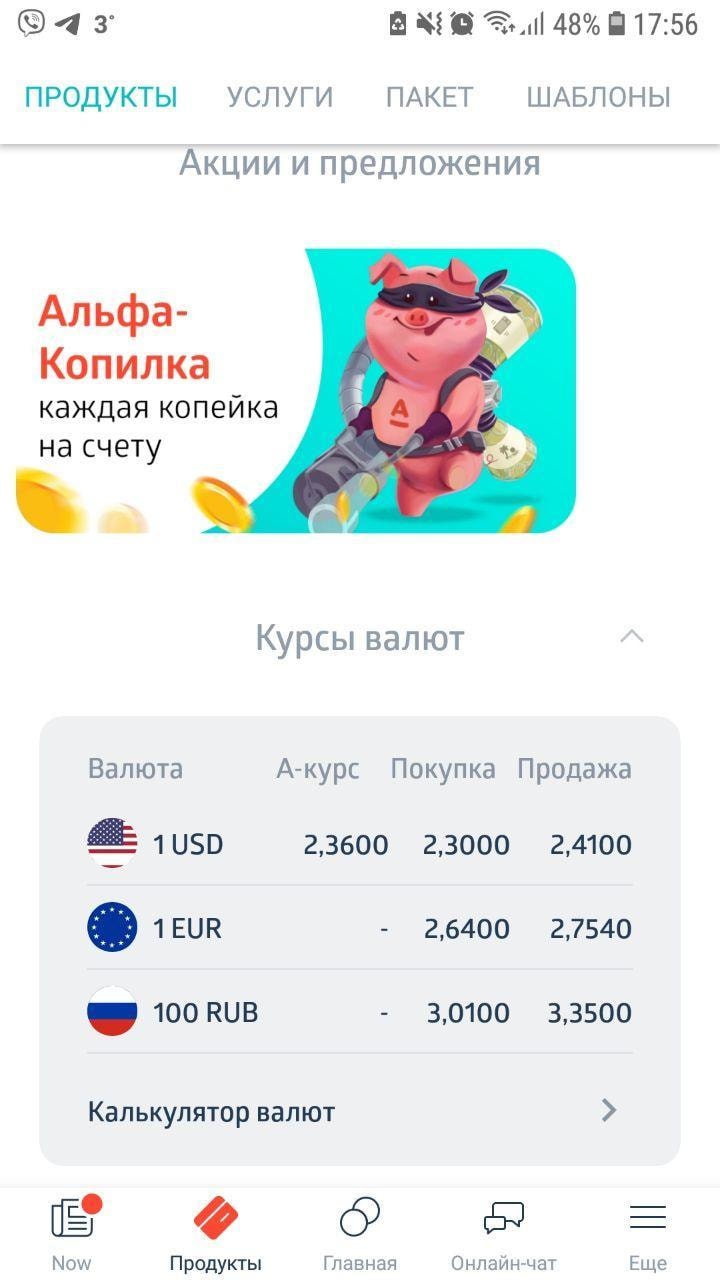Open the Пакет top tab
The height and width of the screenshot is (1280, 720).
[x=429, y=97]
